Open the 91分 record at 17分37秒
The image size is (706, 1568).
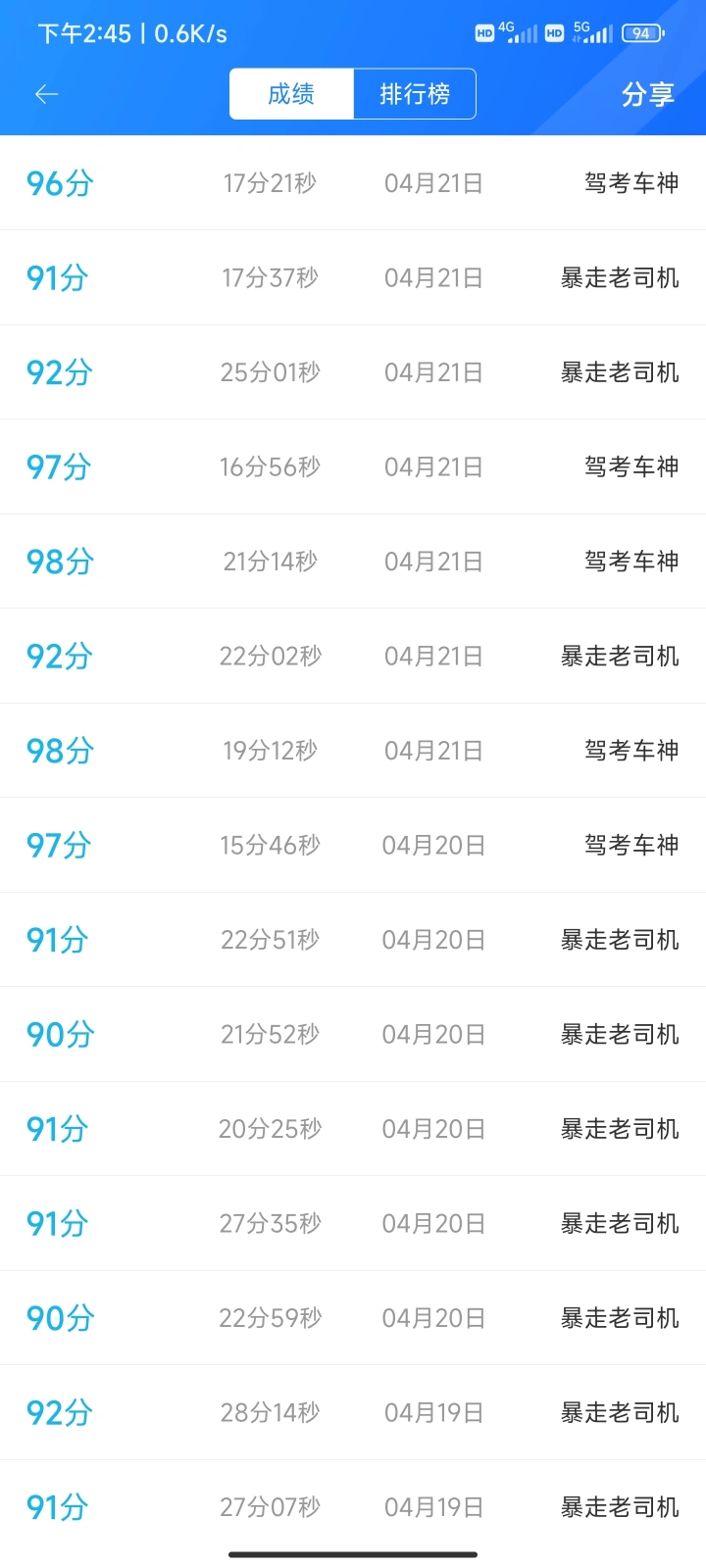click(353, 278)
